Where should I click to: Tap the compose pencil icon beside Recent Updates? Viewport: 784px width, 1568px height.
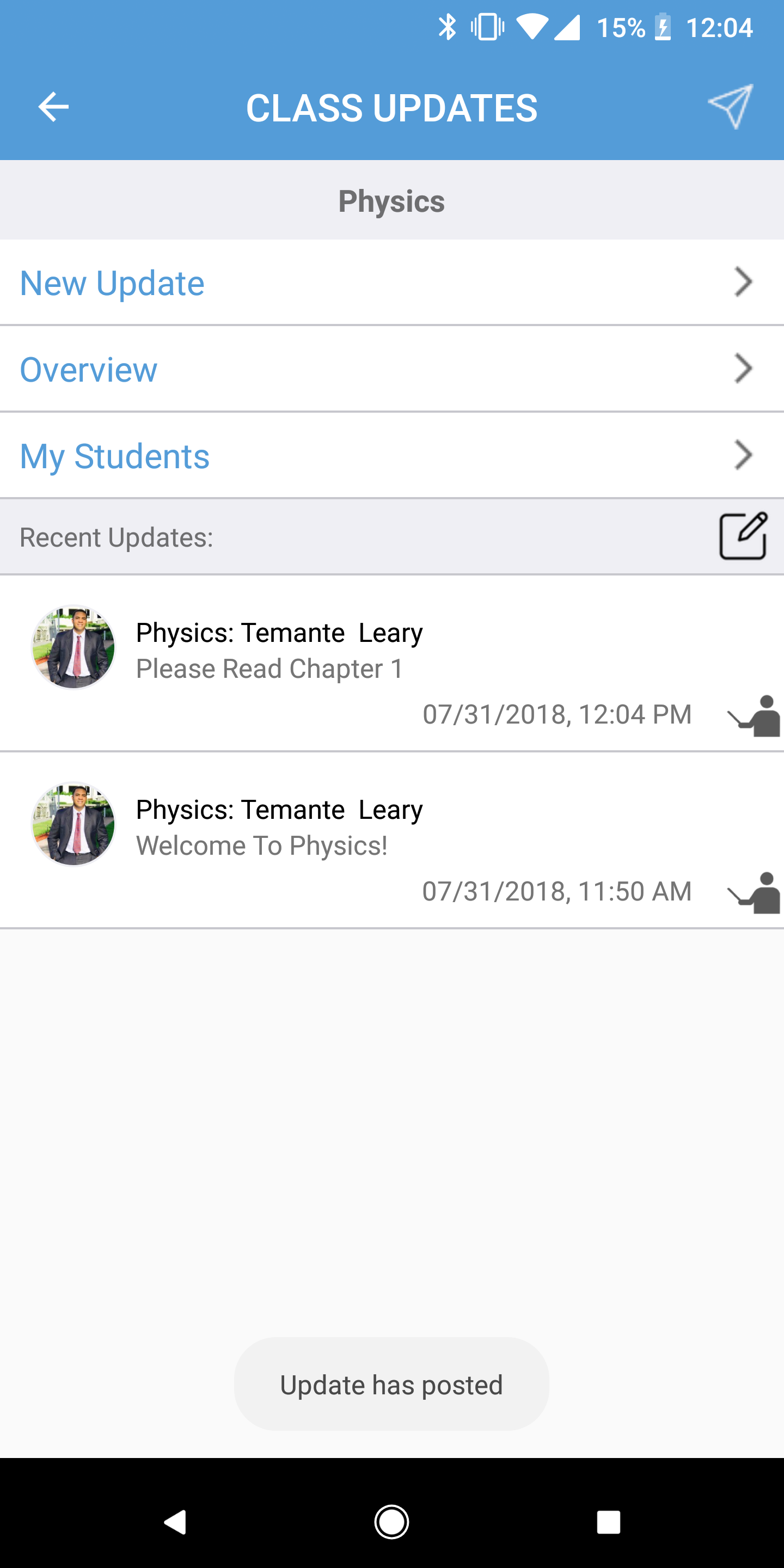744,537
